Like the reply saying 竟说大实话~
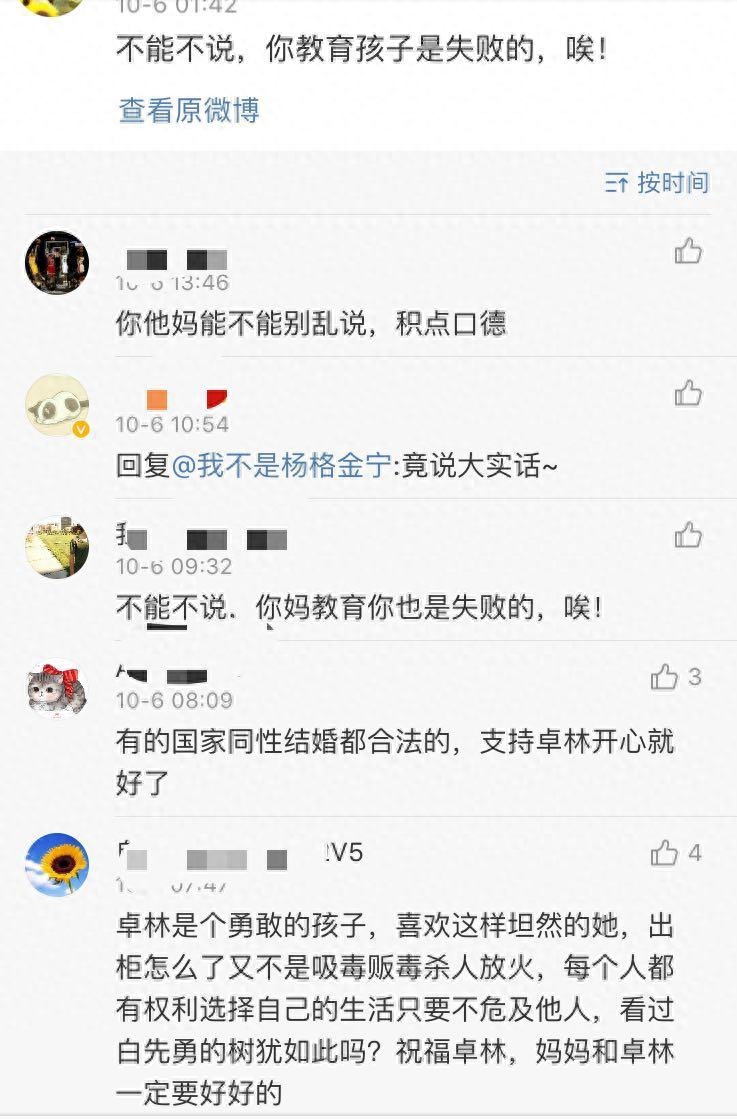737x1119 pixels. (688, 393)
